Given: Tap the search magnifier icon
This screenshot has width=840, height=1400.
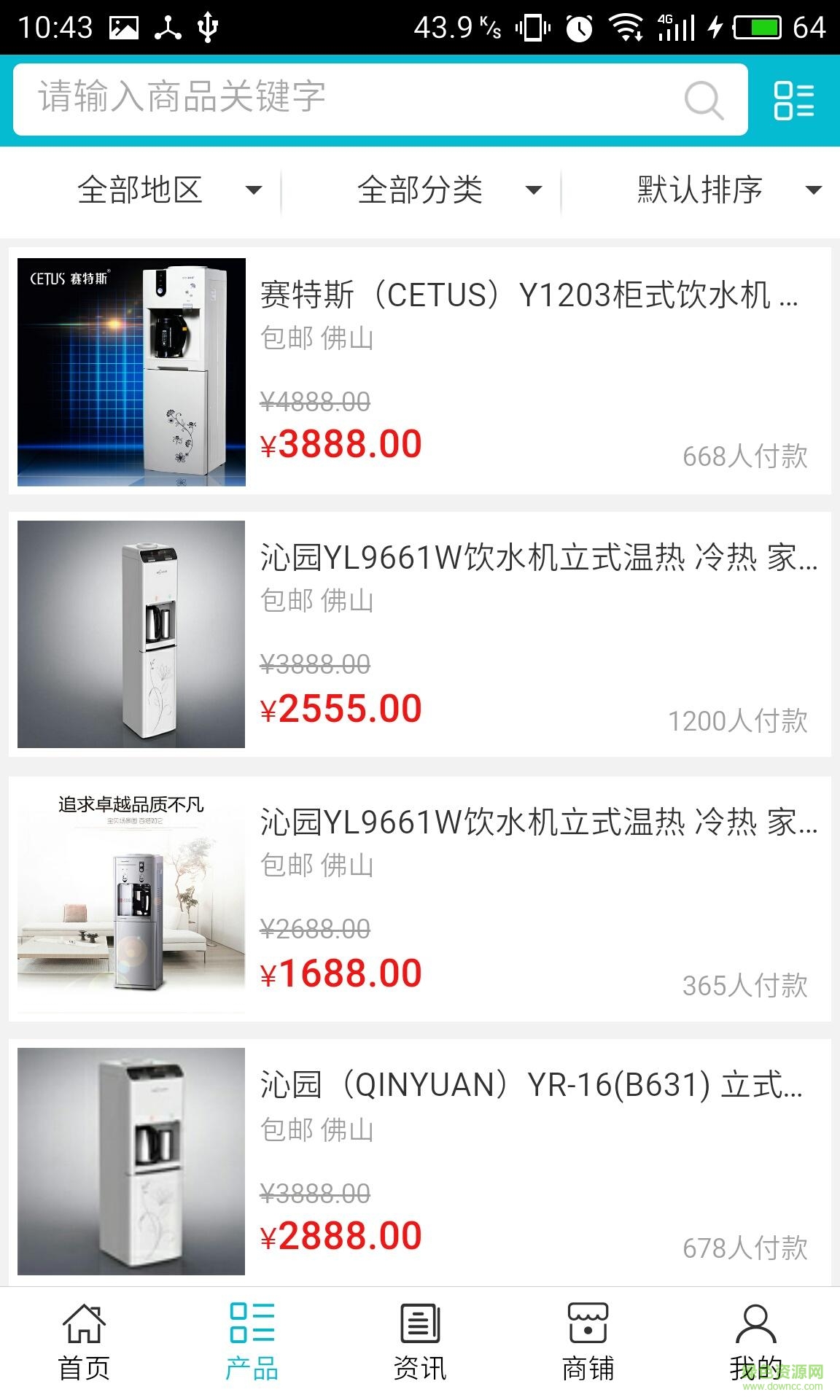Looking at the screenshot, I should pyautogui.click(x=702, y=101).
